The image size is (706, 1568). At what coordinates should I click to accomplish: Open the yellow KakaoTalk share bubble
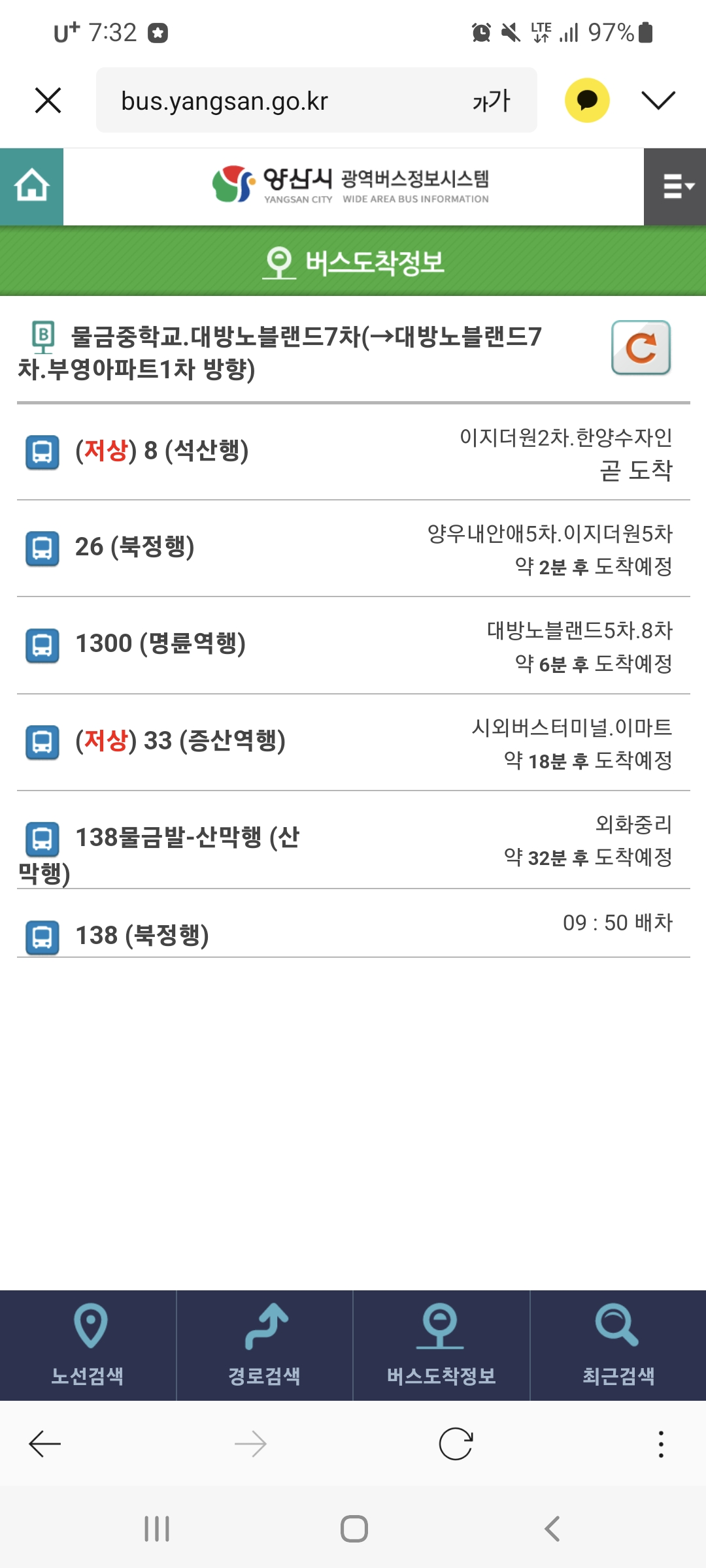pyautogui.click(x=586, y=101)
